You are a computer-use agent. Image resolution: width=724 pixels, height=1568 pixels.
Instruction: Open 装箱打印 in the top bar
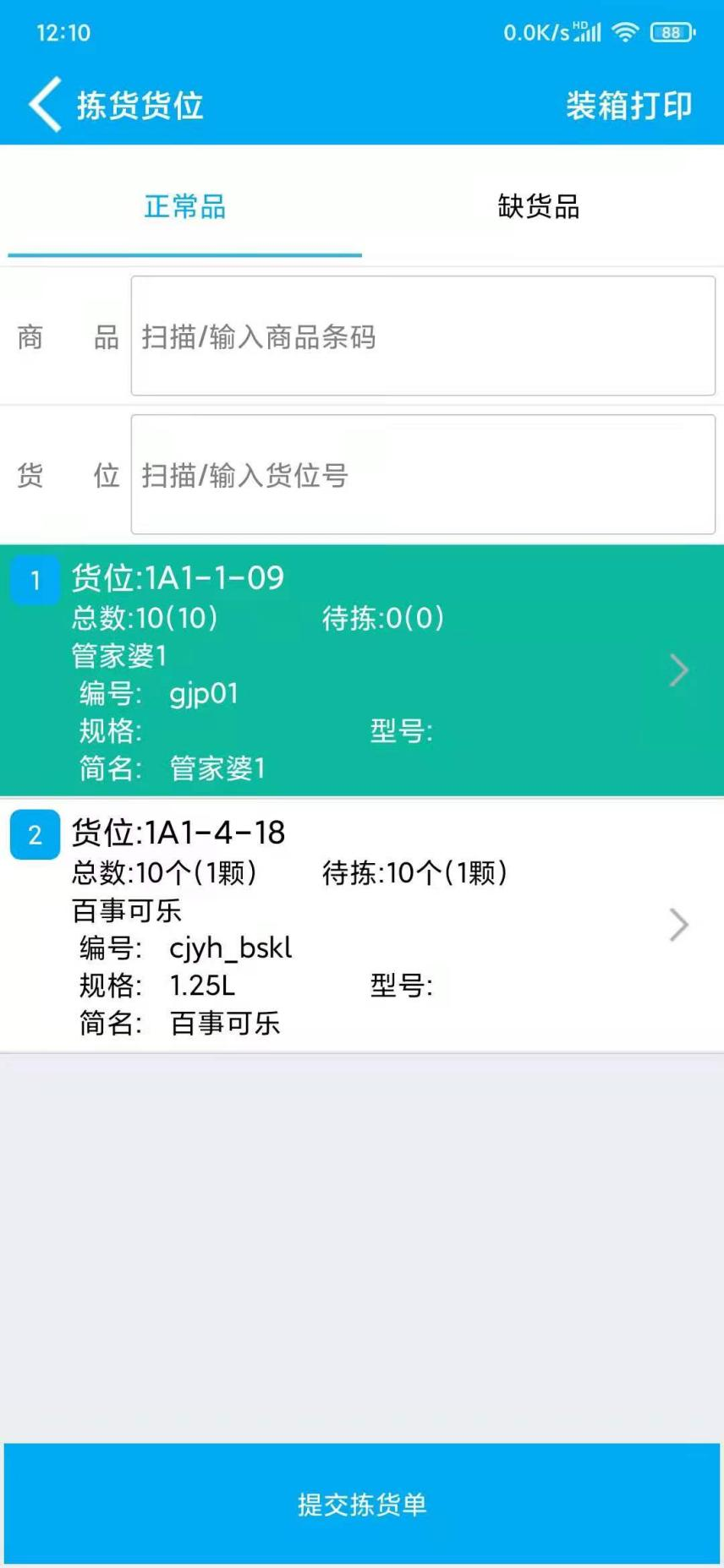[x=628, y=106]
